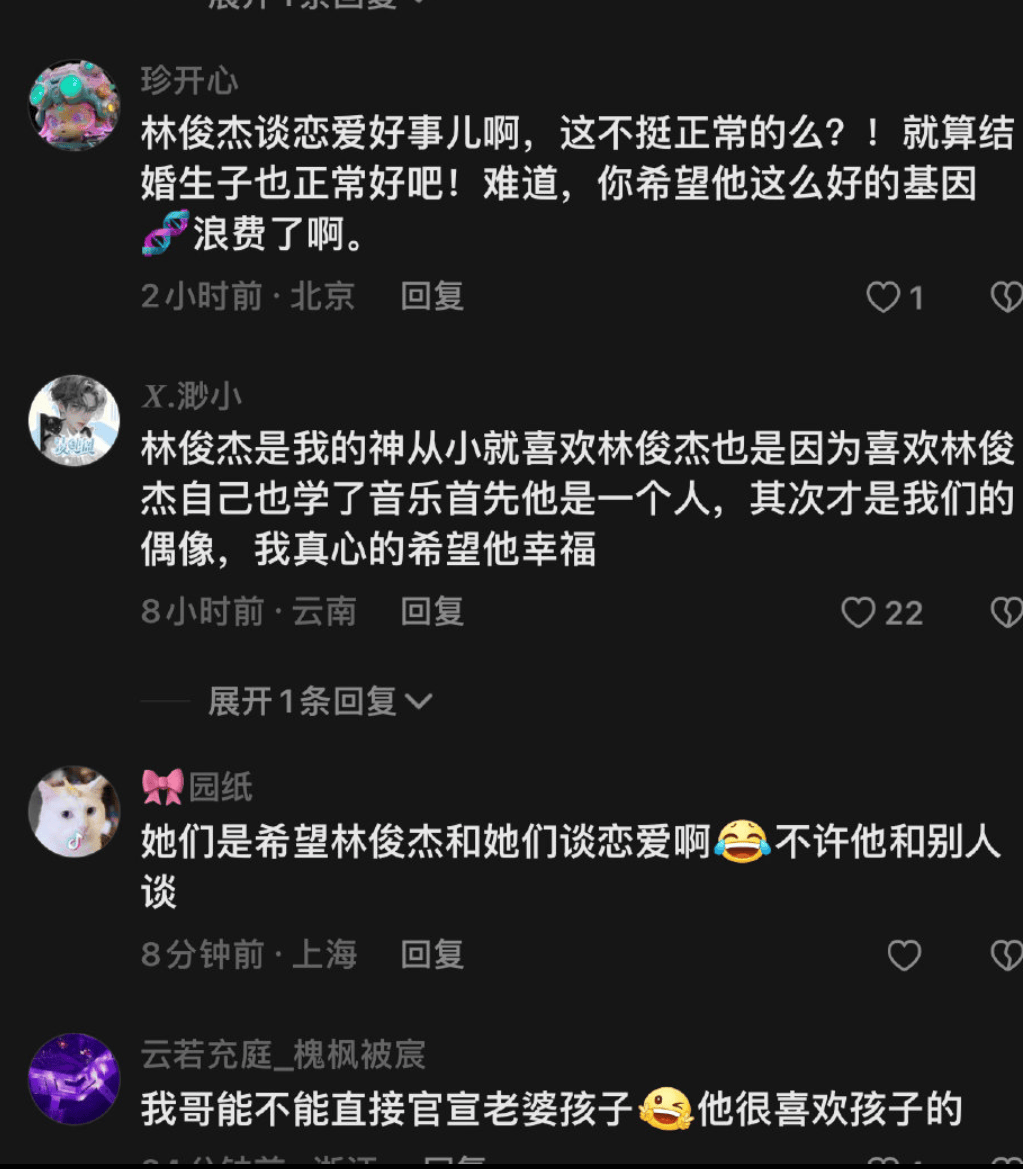Open 珍开心's profile avatar
This screenshot has width=1023, height=1169.
click(x=74, y=106)
